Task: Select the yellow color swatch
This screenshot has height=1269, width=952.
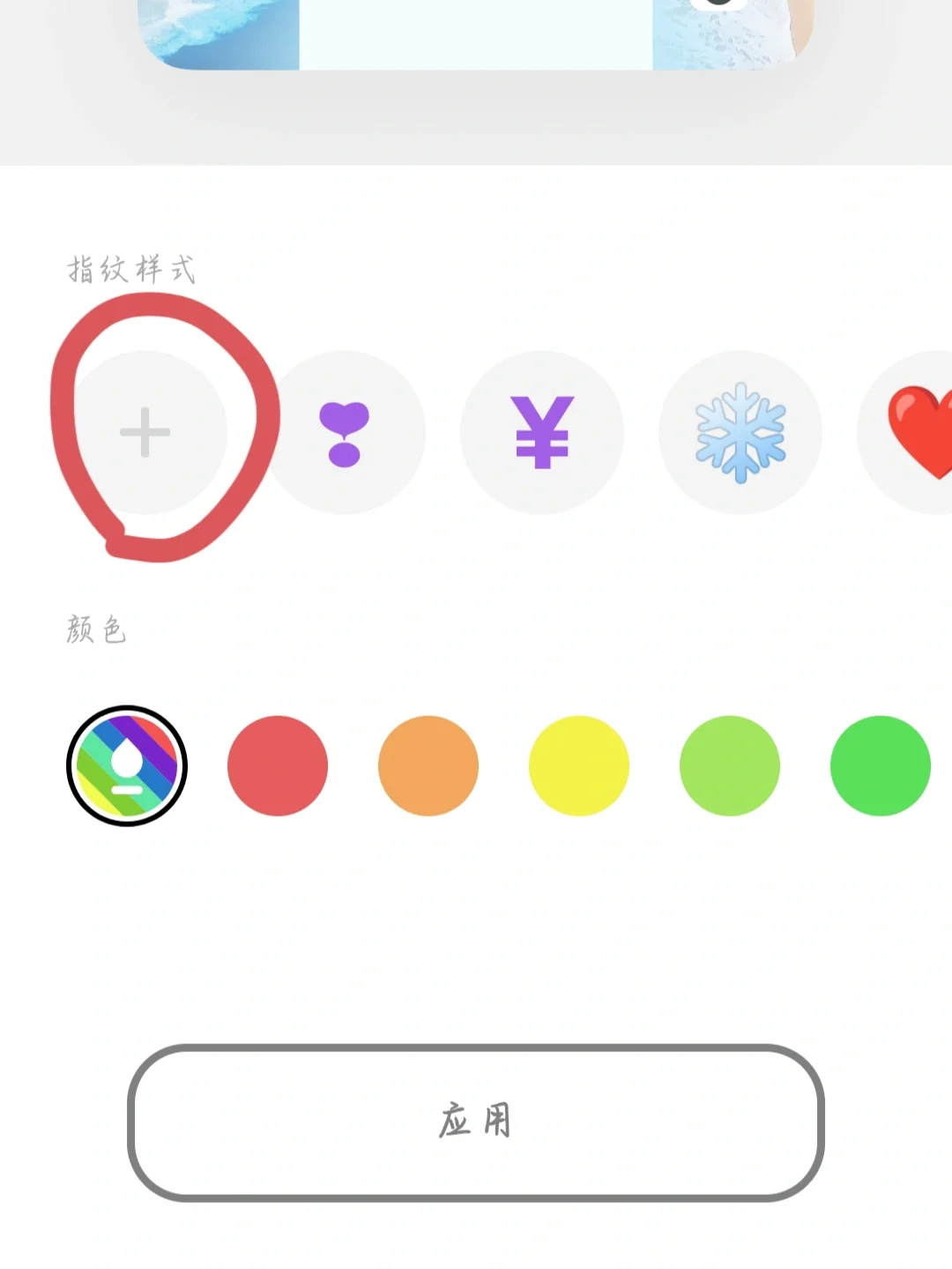Action: point(579,765)
